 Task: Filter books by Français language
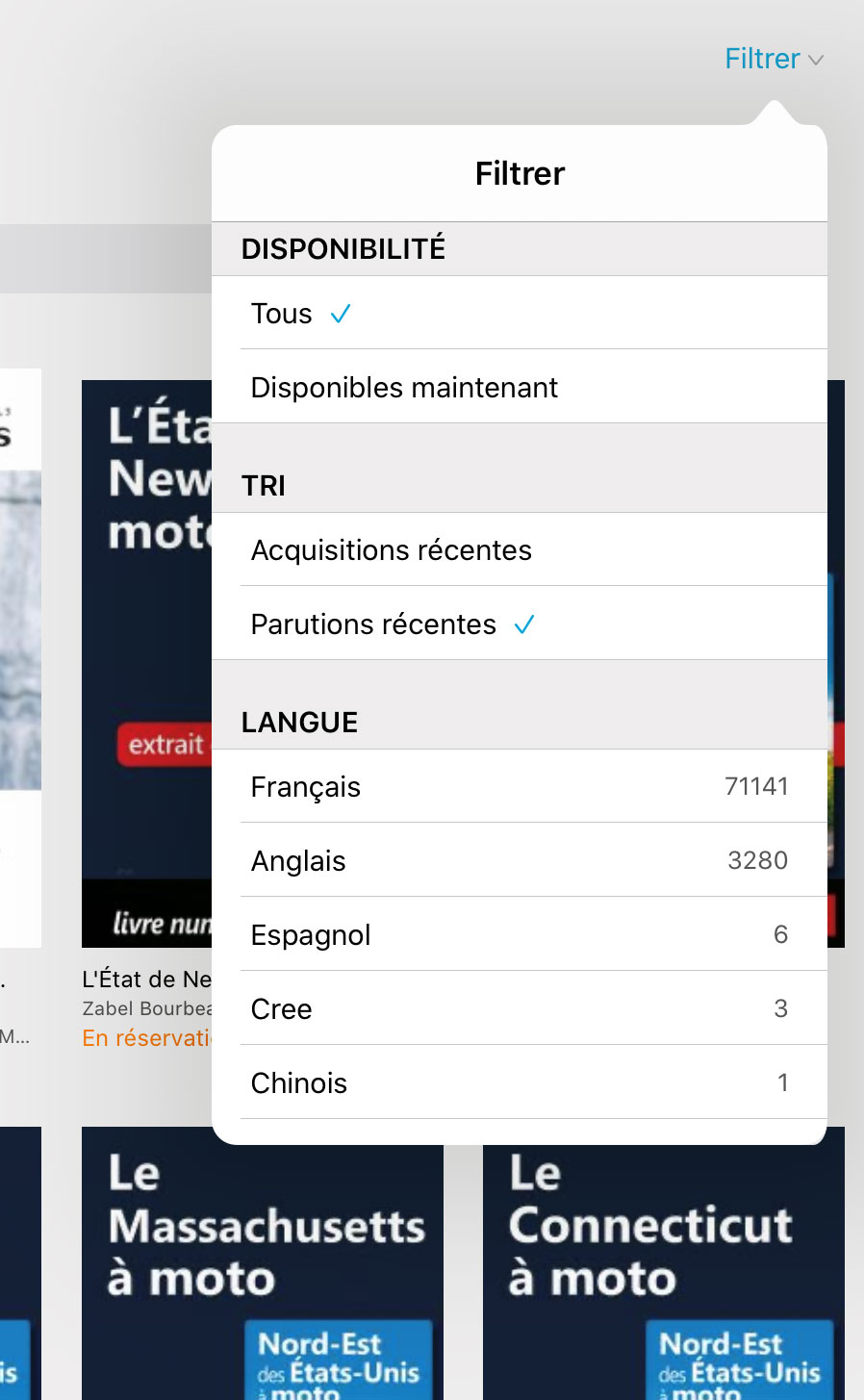point(305,786)
